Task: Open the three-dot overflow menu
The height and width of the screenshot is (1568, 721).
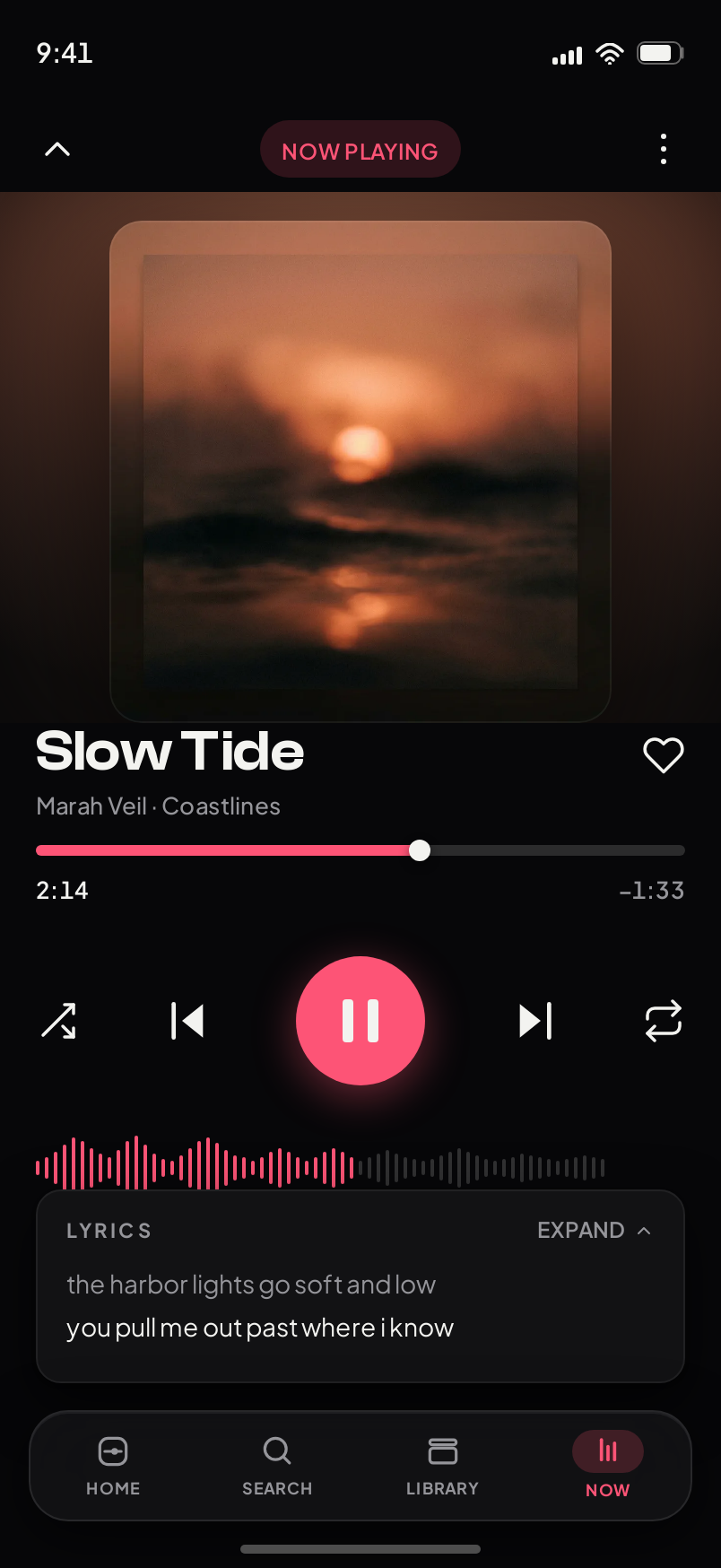Action: pyautogui.click(x=664, y=149)
